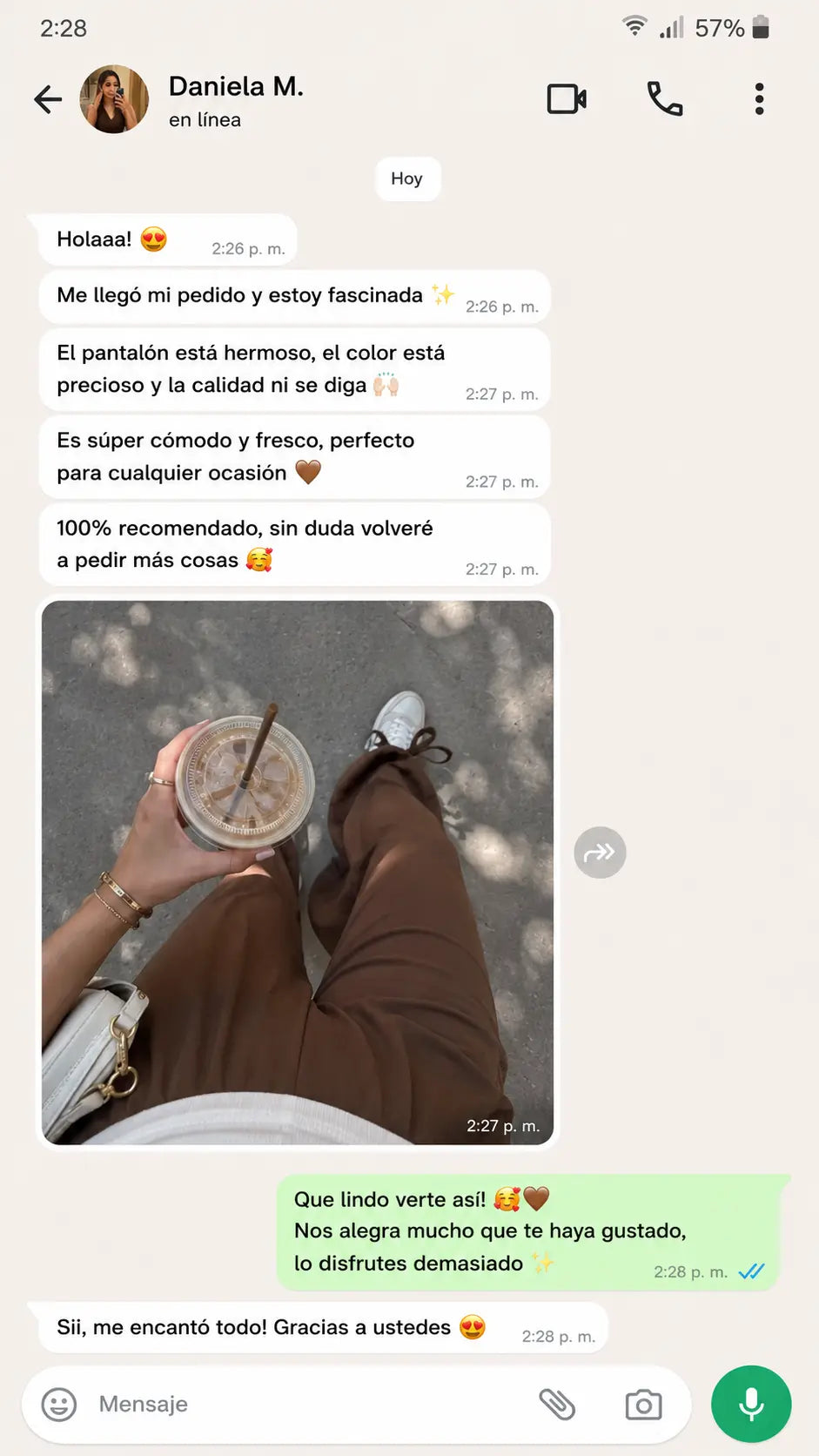Forward the received photo
Image resolution: width=819 pixels, height=1456 pixels.
pyautogui.click(x=600, y=853)
